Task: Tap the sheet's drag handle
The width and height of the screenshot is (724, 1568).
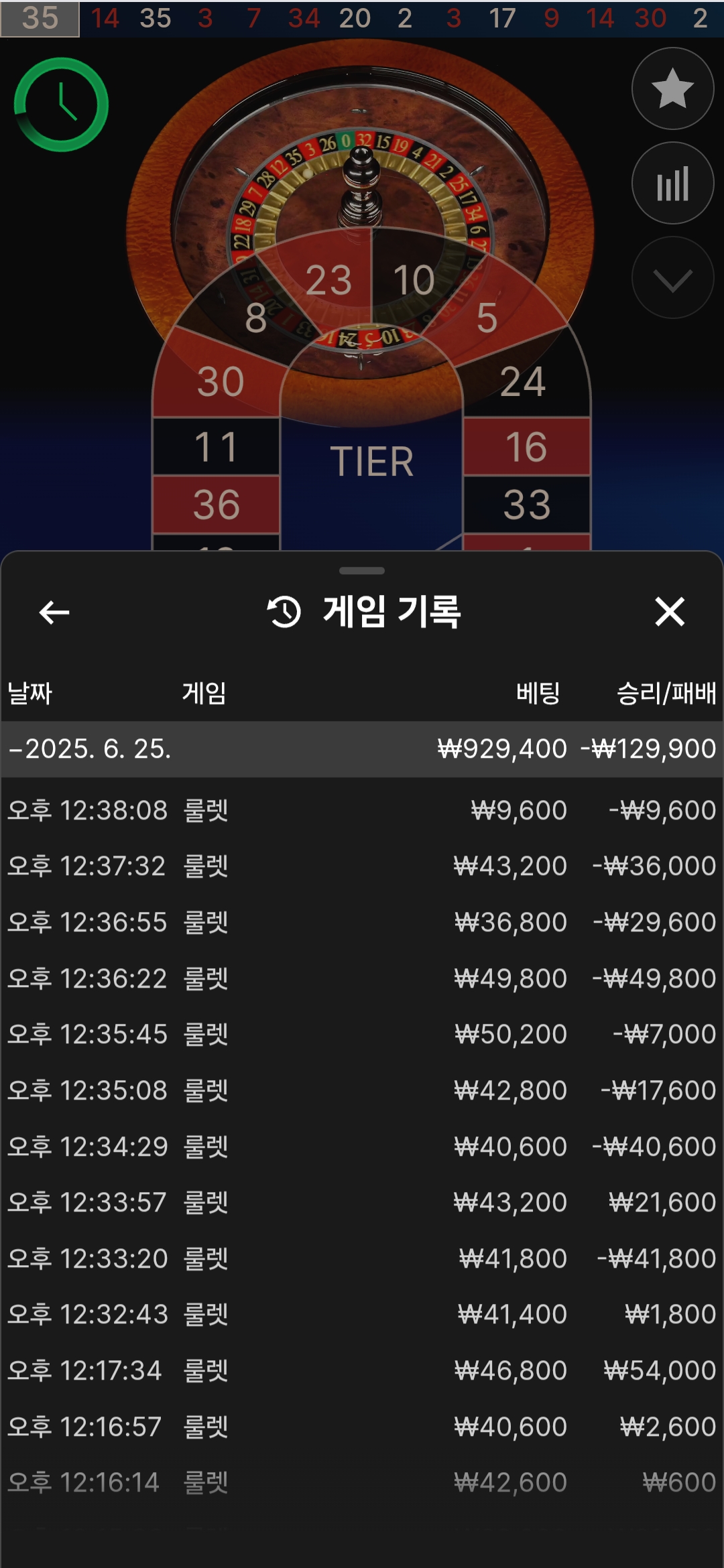Action: 362,571
